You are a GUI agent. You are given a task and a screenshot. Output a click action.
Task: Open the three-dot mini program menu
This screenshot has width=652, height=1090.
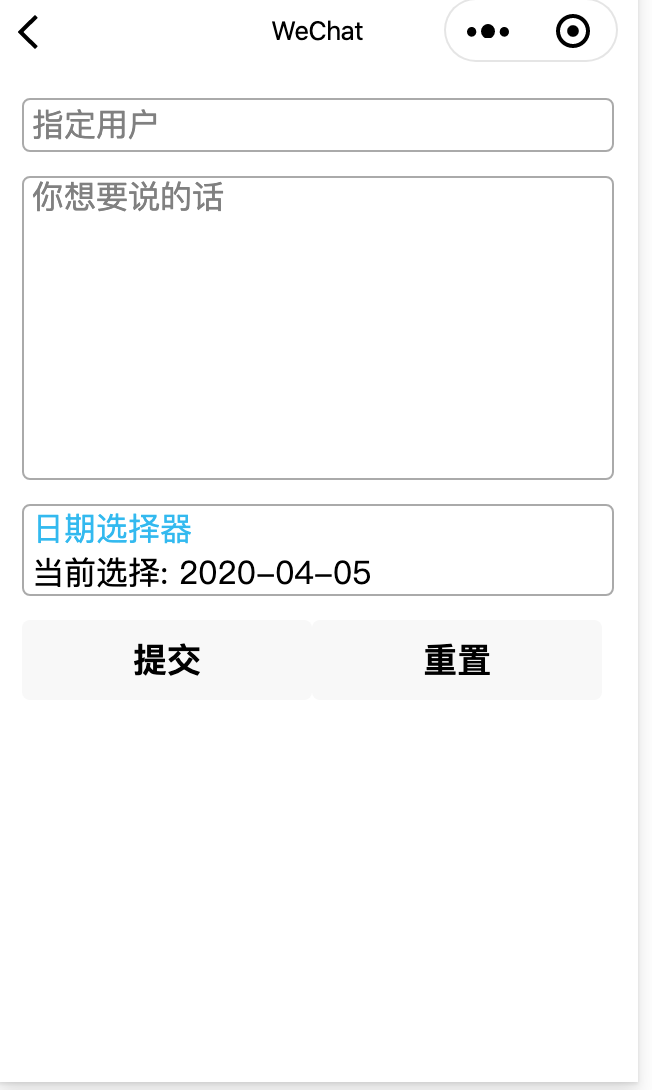488,32
